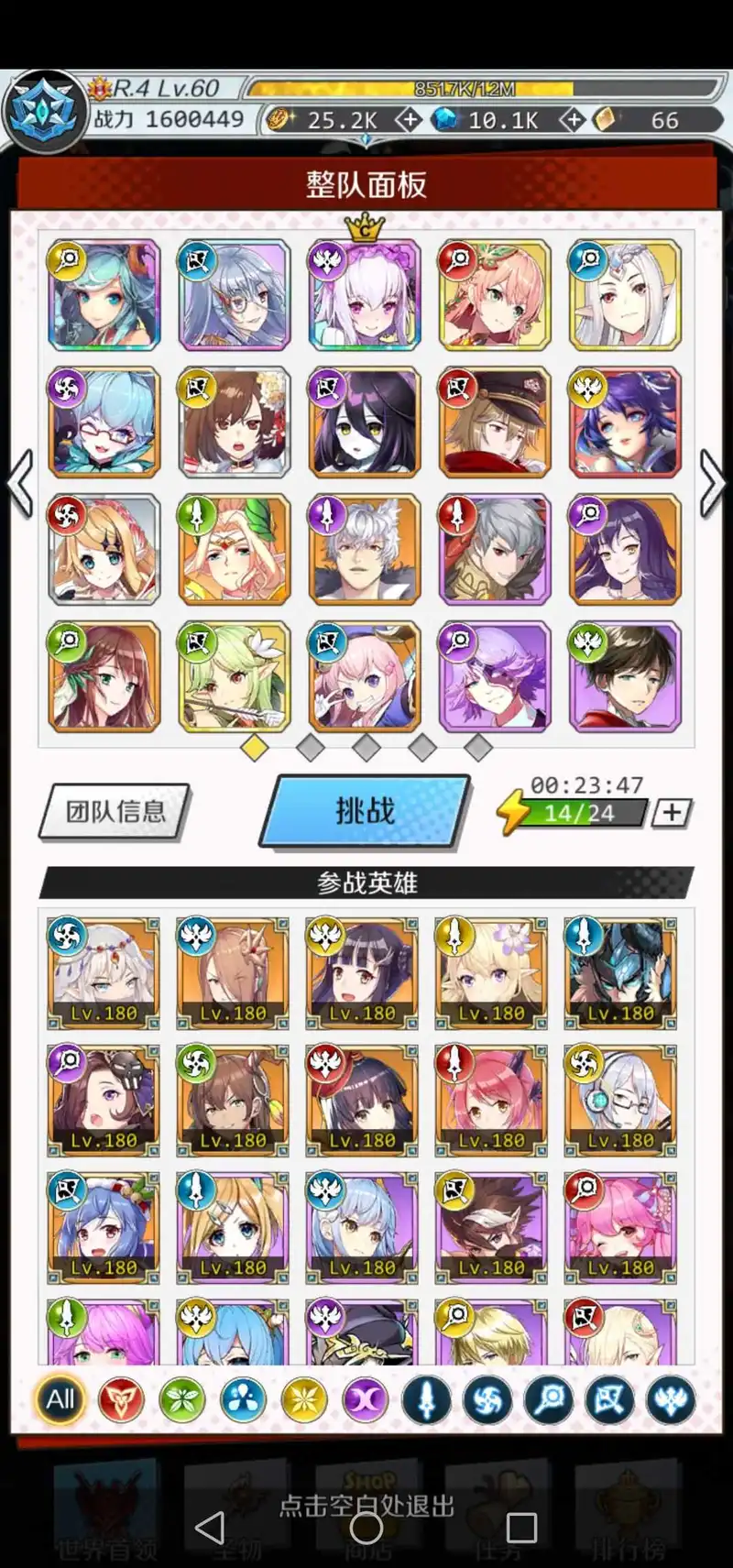Viewport: 733px width, 1568px height.
Task: Filter heroes by the wings class icon
Action: point(670,1400)
